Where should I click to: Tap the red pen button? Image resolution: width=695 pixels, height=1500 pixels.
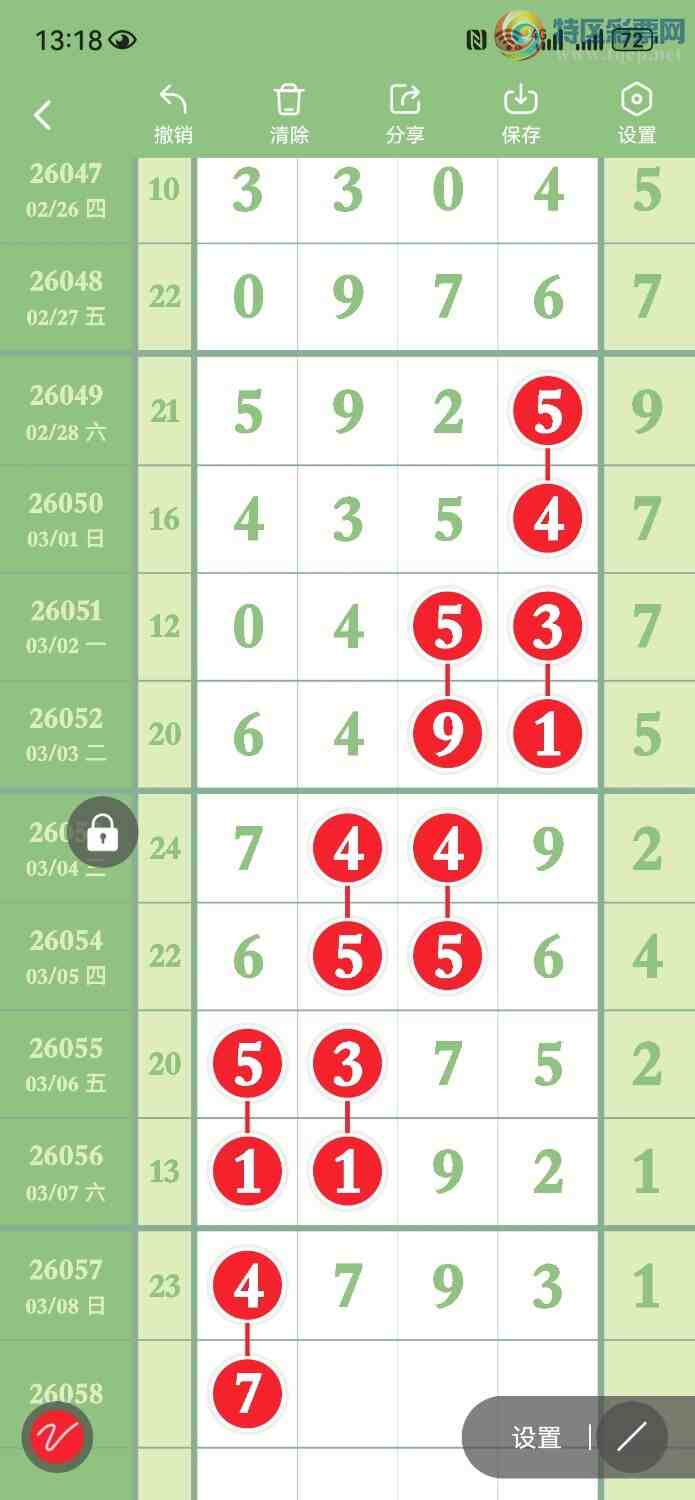(x=57, y=1438)
